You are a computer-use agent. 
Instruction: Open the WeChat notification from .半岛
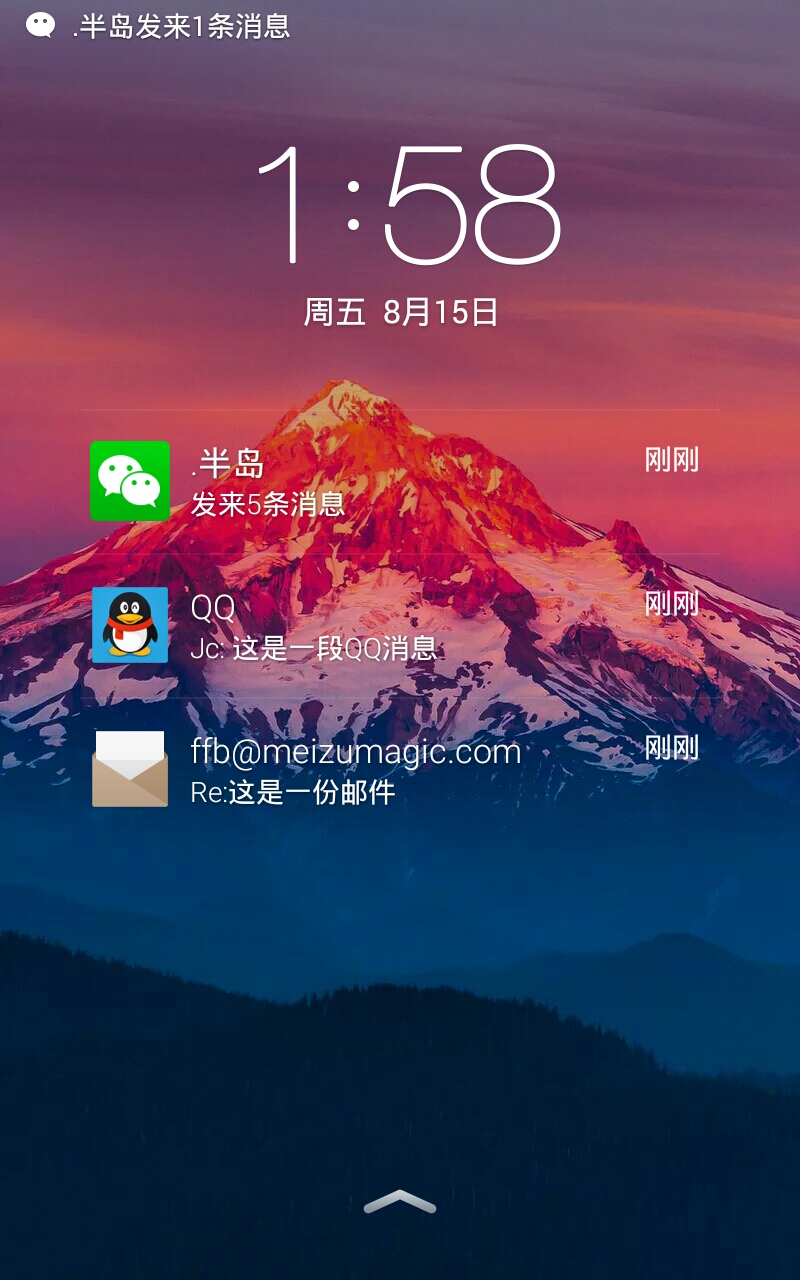point(400,482)
